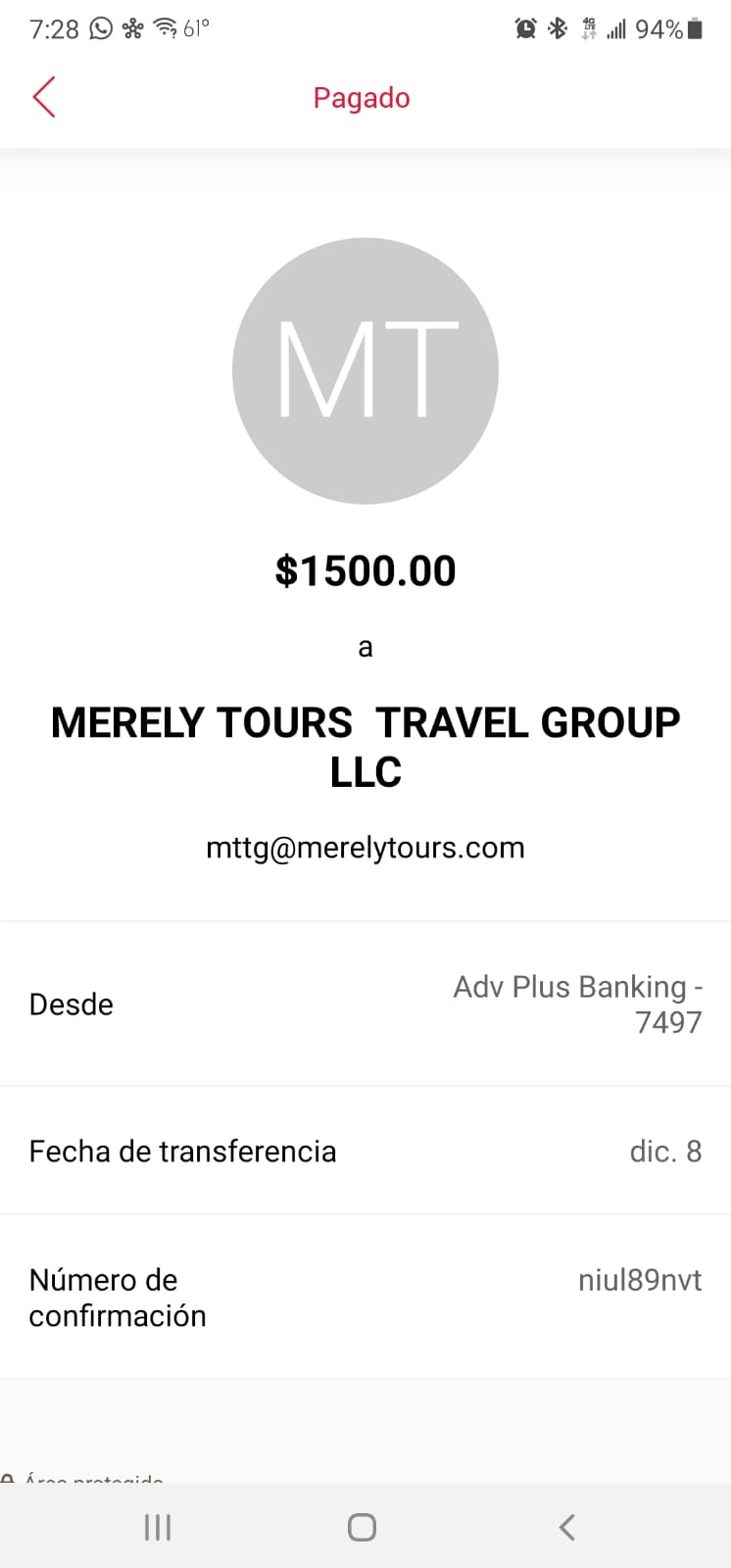Tap the system home button
Image resolution: width=731 pixels, height=1568 pixels.
click(x=362, y=1527)
